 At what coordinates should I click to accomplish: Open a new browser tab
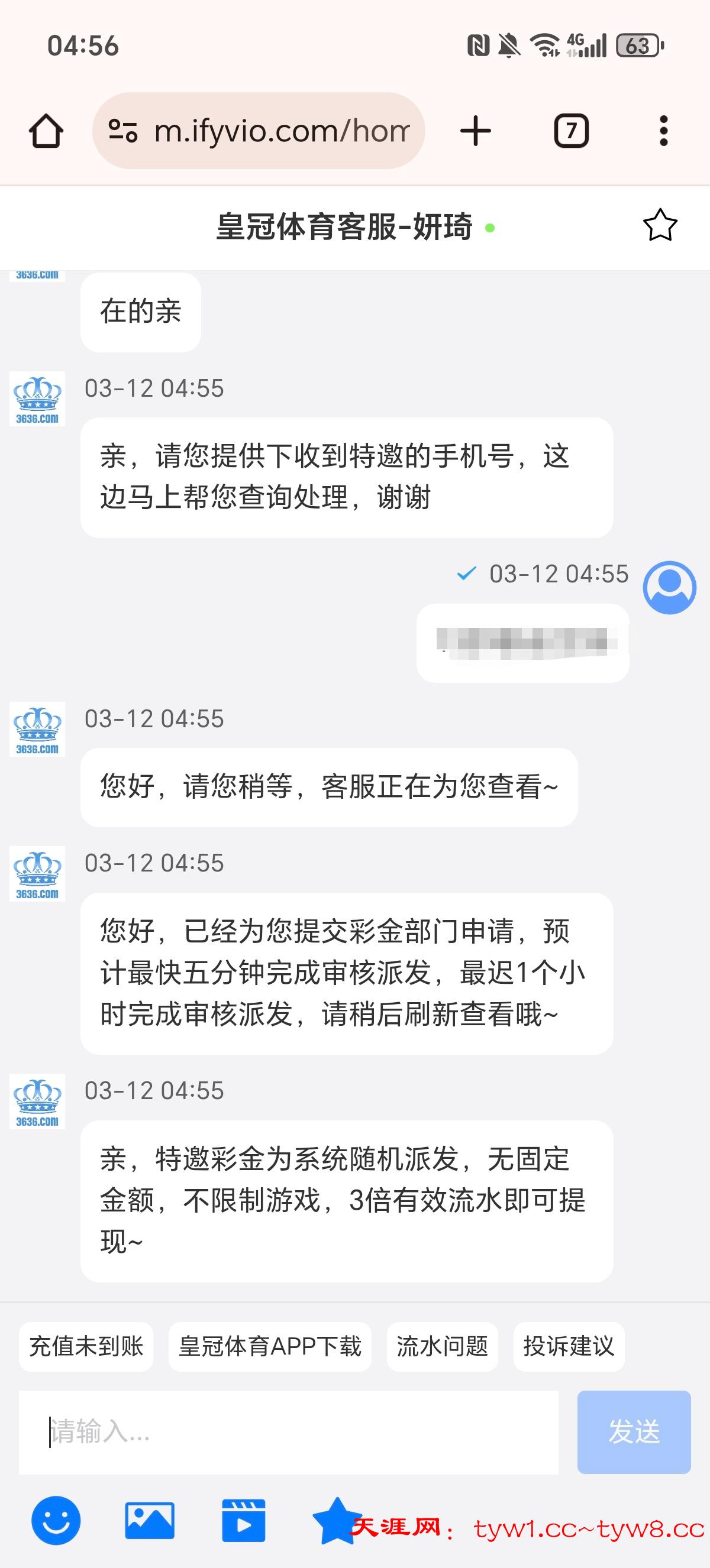pyautogui.click(x=476, y=131)
